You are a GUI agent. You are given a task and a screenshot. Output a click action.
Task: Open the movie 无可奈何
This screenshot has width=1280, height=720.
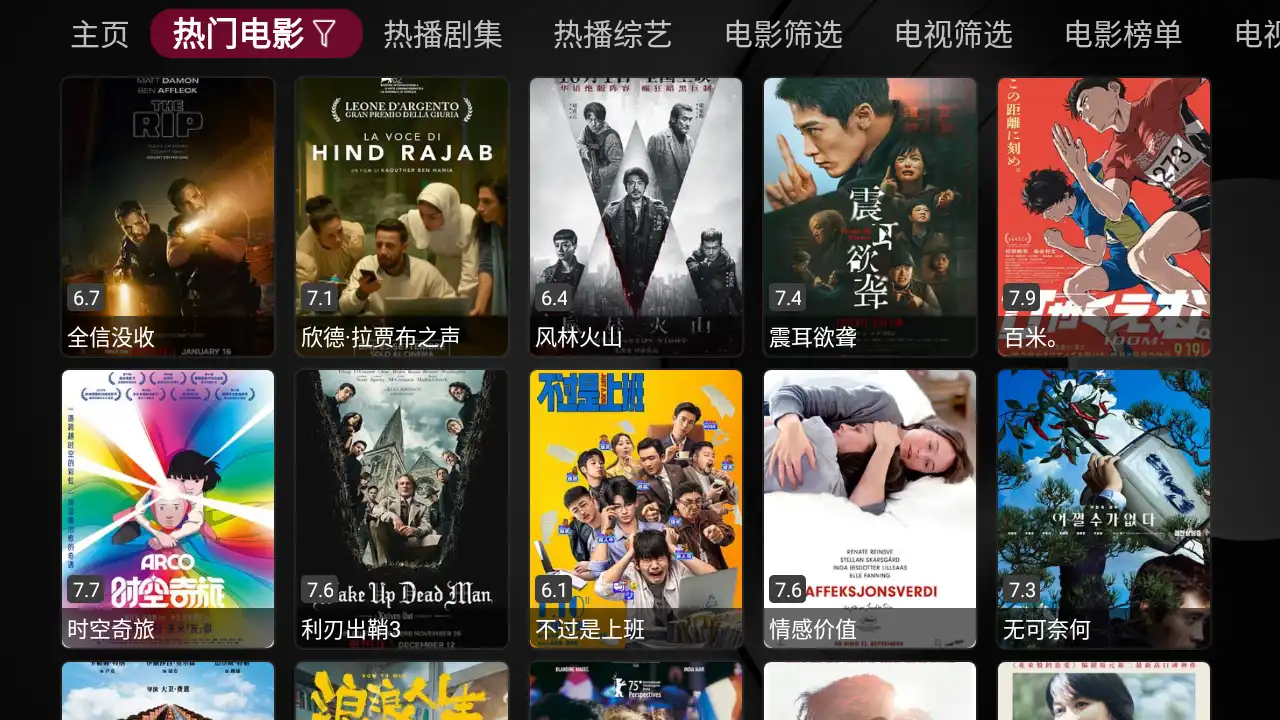(x=1104, y=509)
